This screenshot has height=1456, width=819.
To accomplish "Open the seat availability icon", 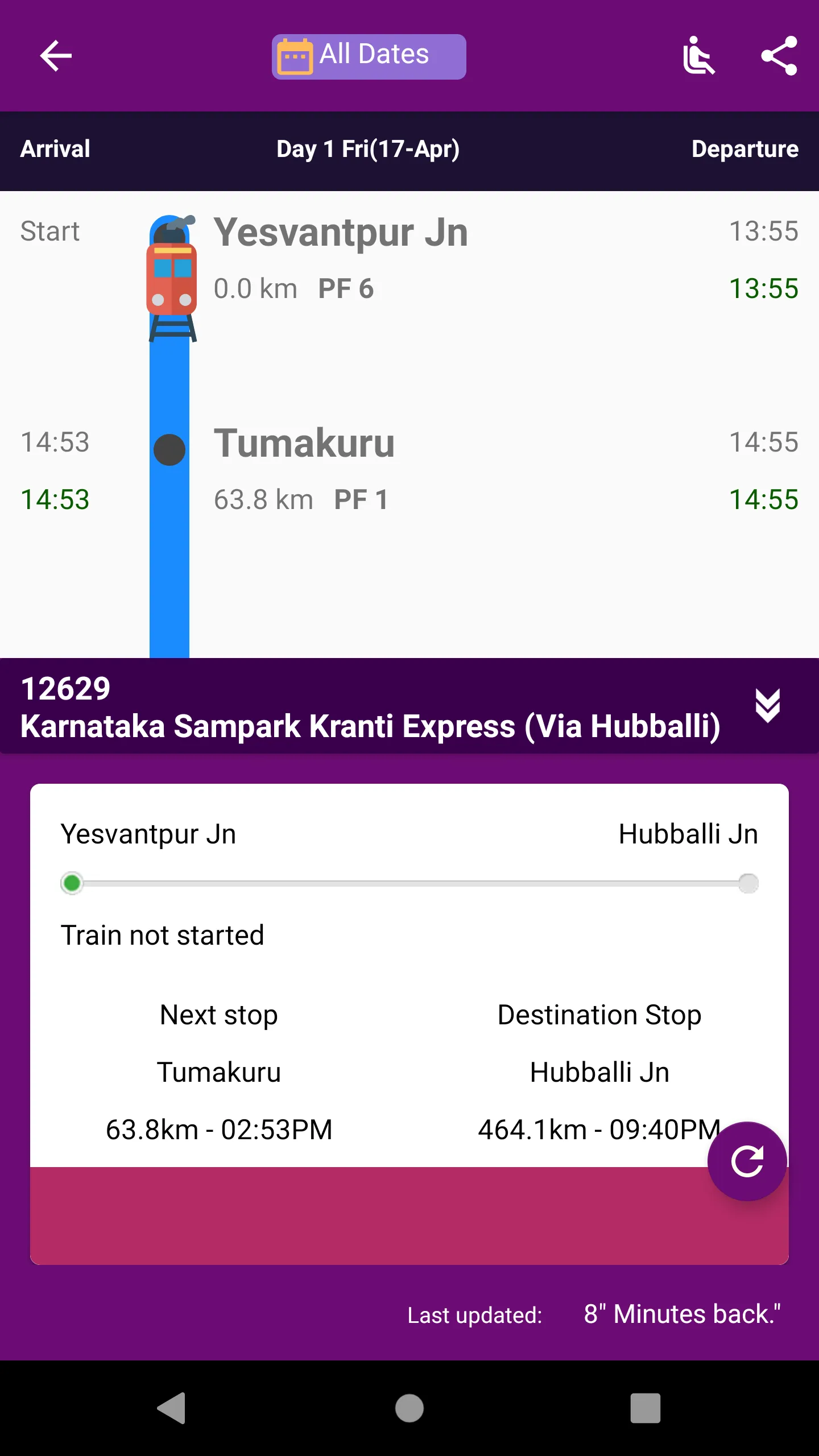I will point(698,56).
